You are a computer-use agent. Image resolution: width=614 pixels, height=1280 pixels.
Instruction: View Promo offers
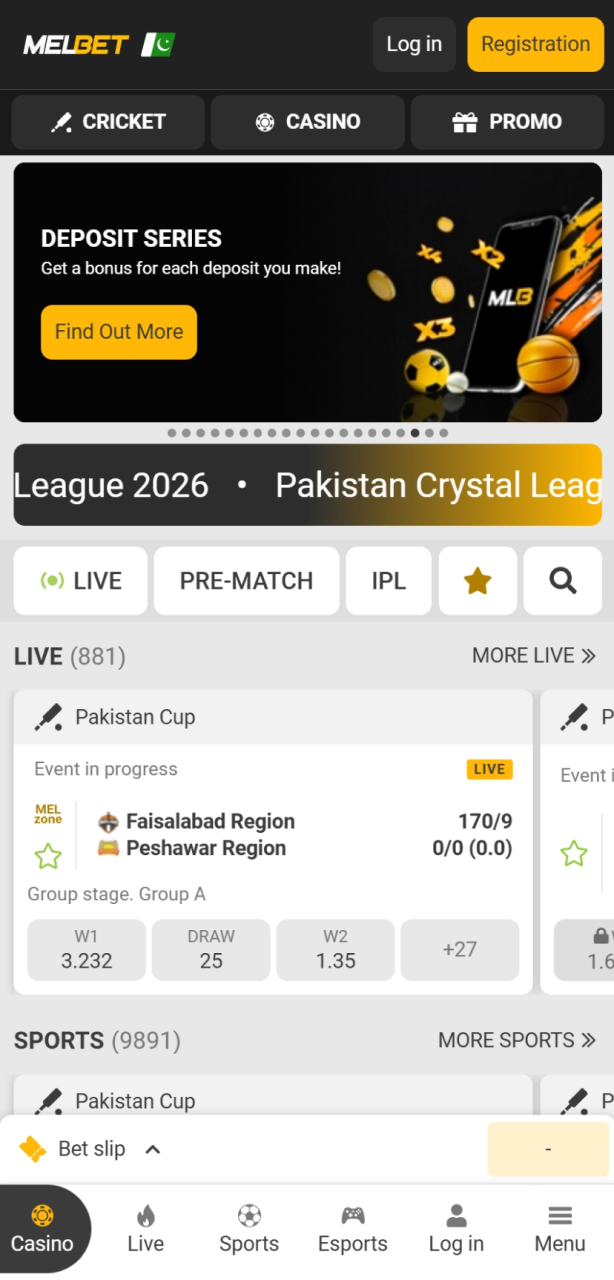[x=507, y=122]
